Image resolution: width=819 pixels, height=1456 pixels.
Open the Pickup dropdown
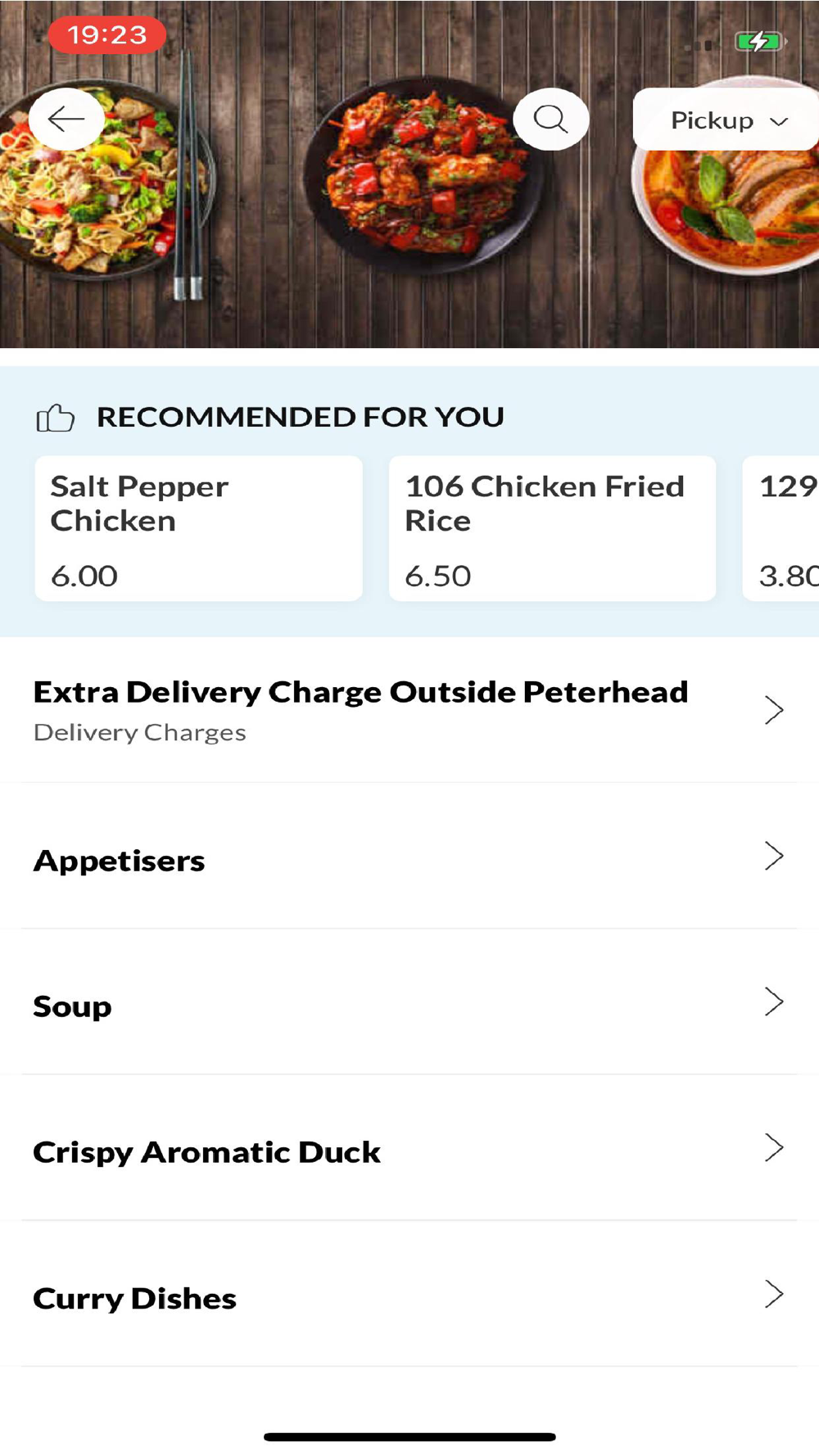tap(726, 120)
